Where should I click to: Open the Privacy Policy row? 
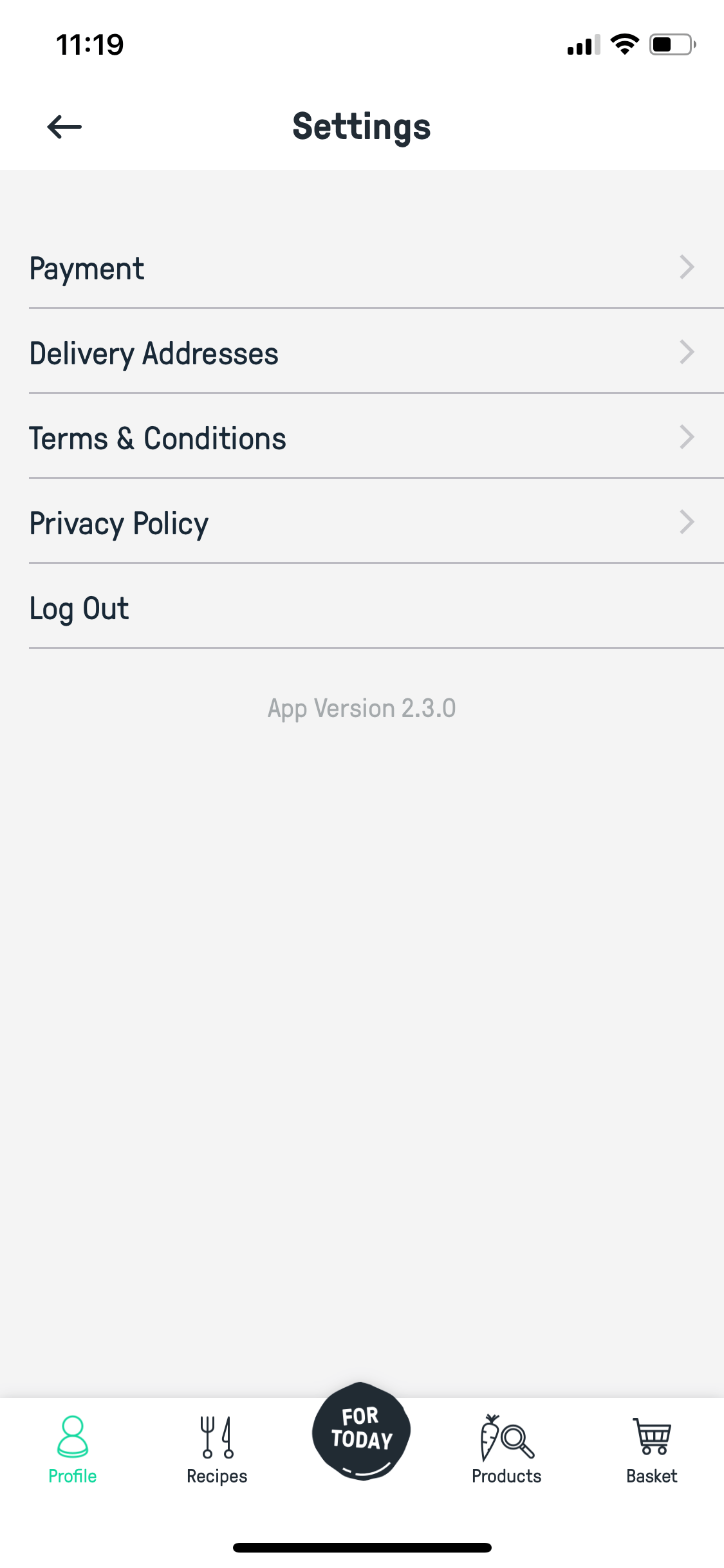[x=362, y=522]
